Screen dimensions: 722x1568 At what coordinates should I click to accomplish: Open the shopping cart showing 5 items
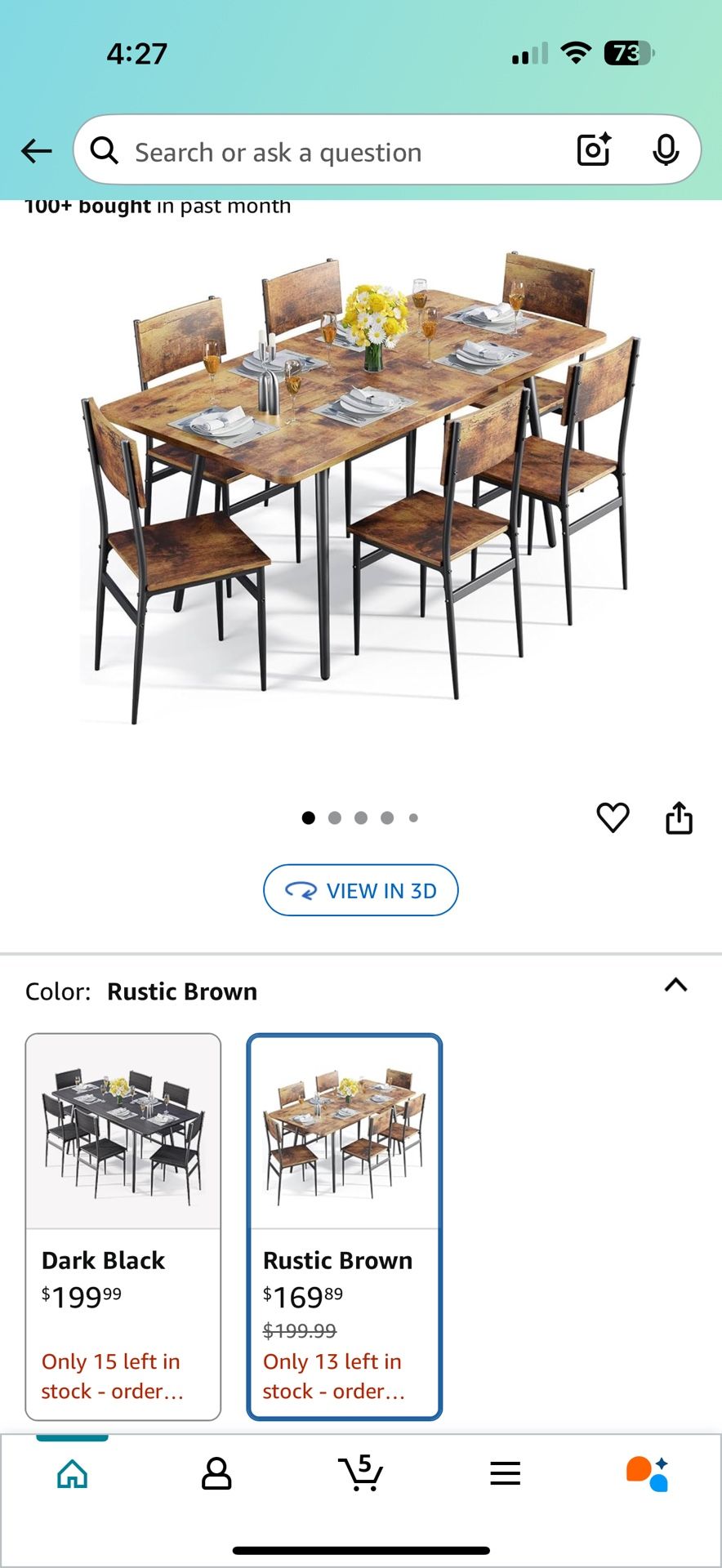coord(361,1473)
